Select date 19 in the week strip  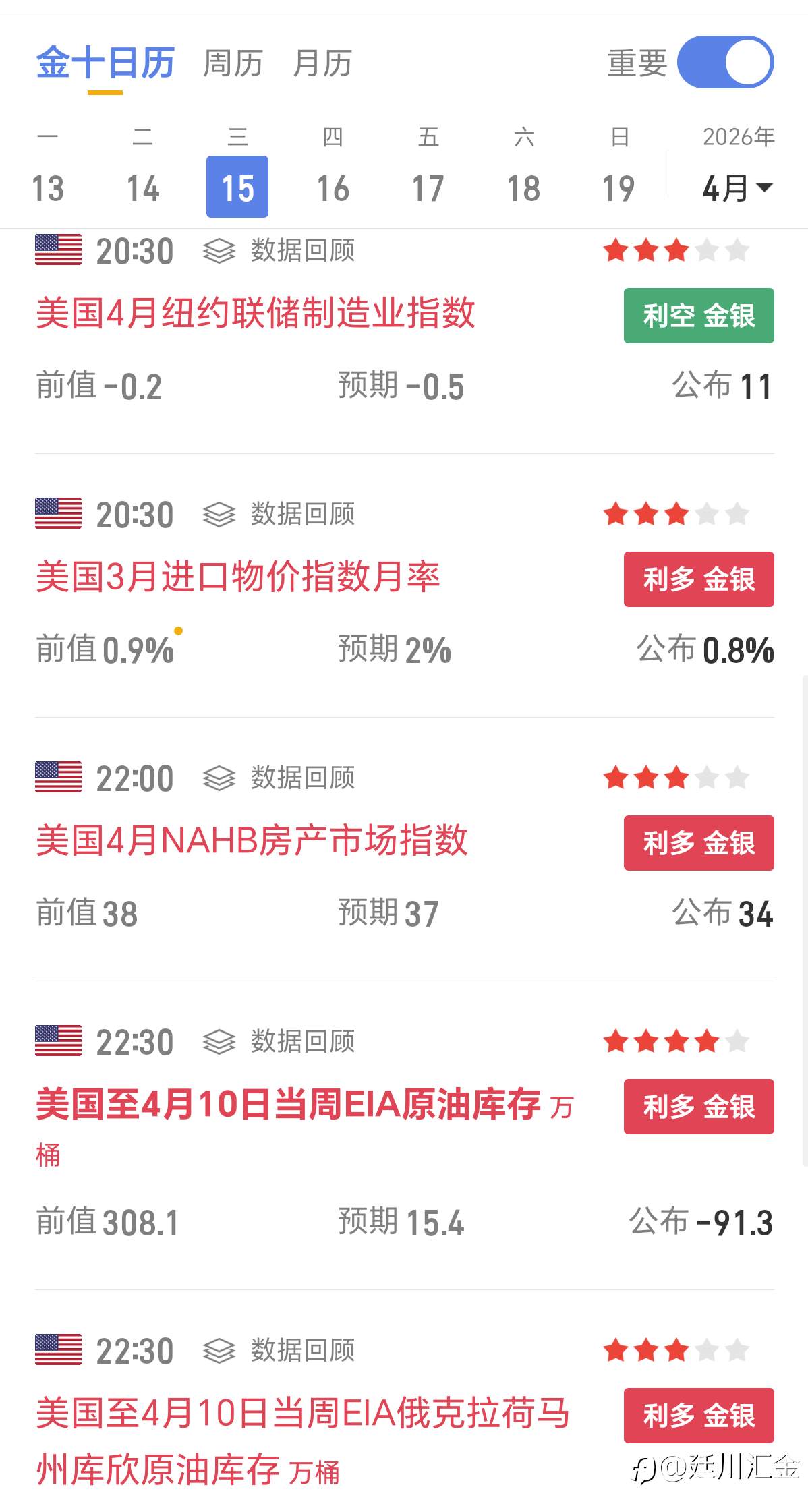[618, 187]
